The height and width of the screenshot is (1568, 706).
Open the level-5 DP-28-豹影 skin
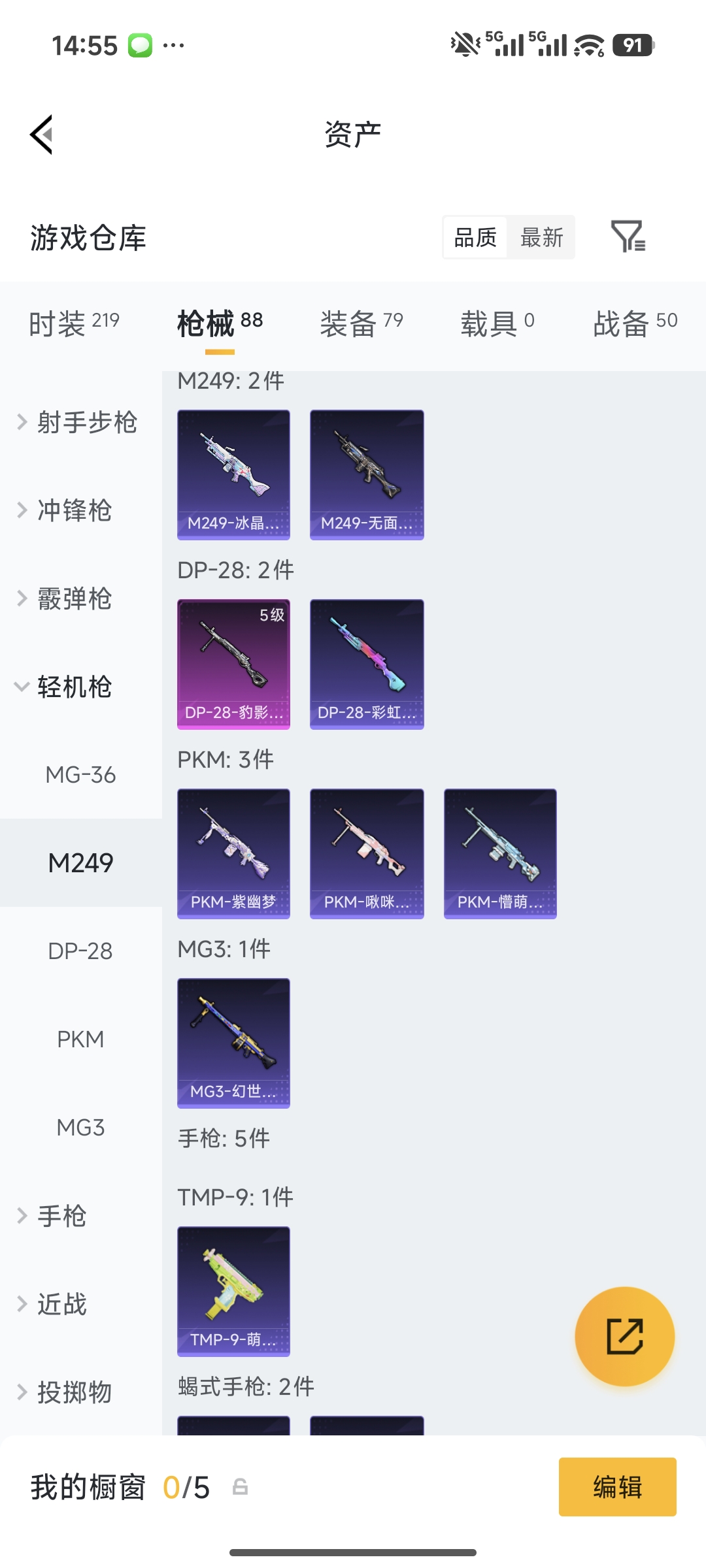click(233, 663)
